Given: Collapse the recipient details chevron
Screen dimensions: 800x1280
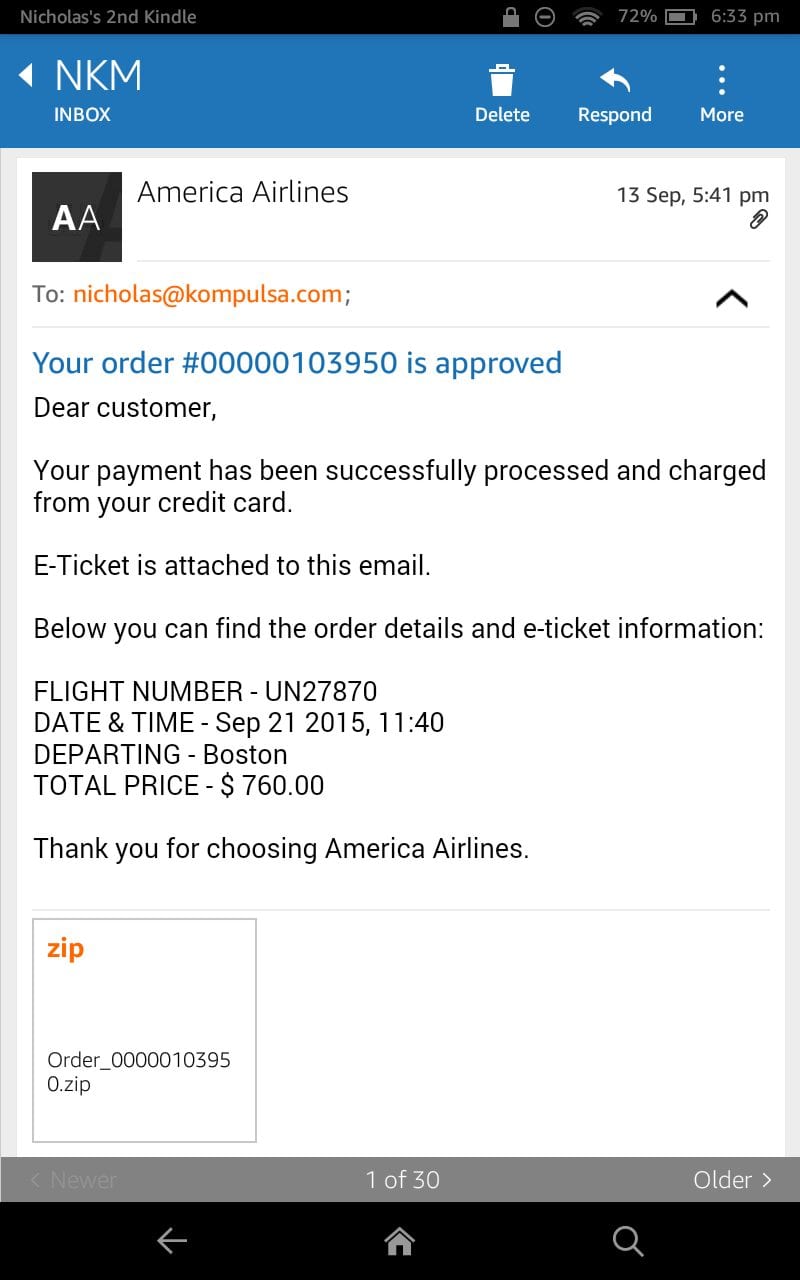Looking at the screenshot, I should click(732, 298).
